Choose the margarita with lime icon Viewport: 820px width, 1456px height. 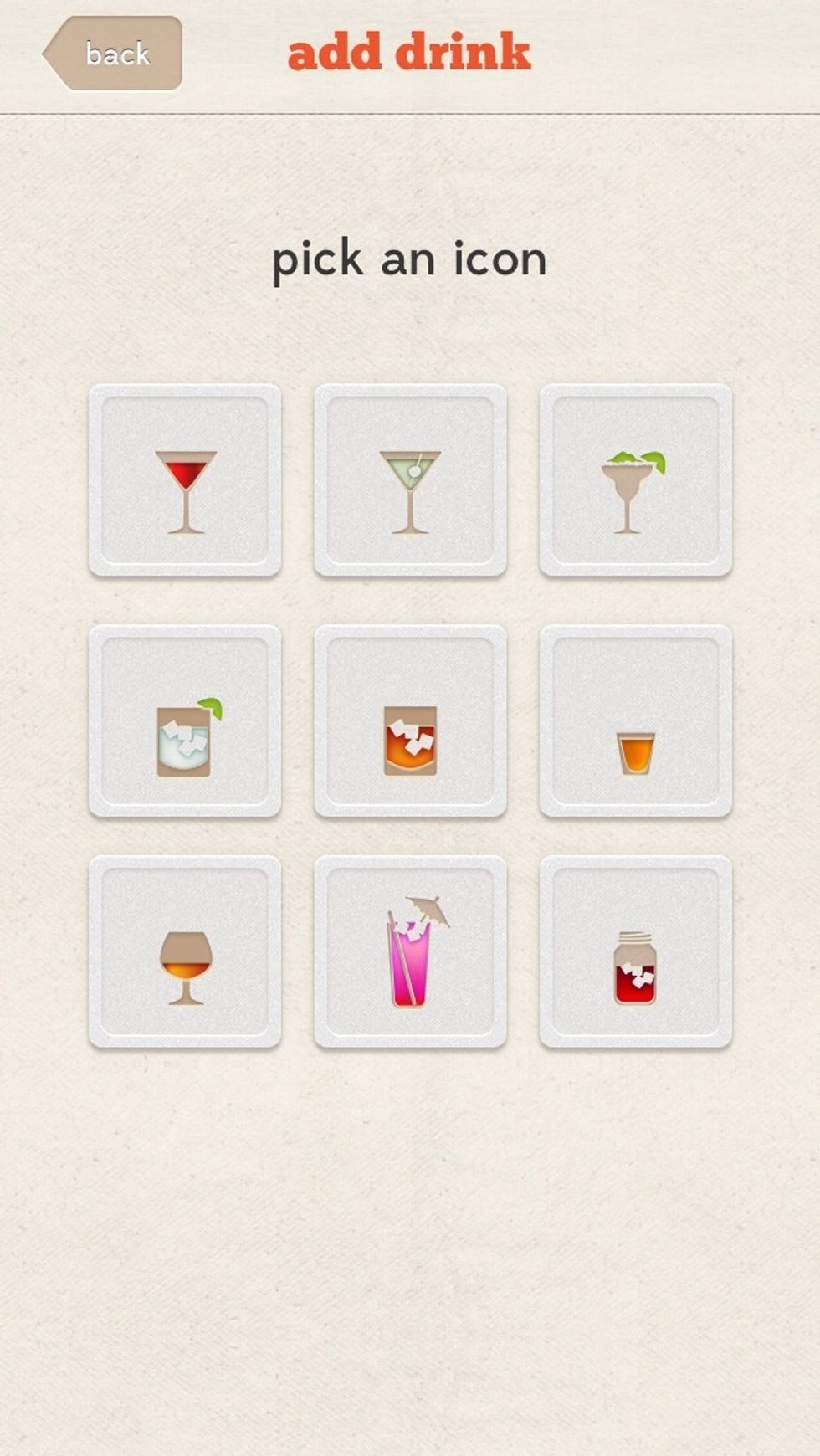coord(636,480)
